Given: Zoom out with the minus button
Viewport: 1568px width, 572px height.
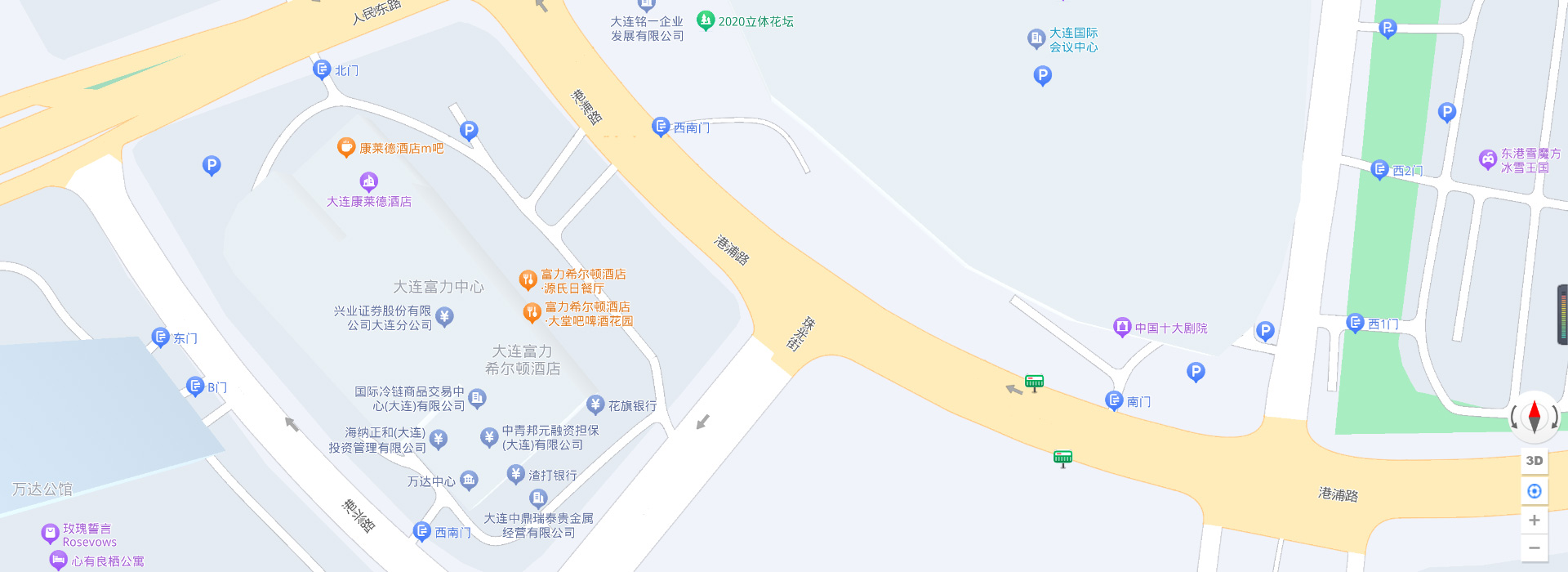Looking at the screenshot, I should (x=1535, y=548).
